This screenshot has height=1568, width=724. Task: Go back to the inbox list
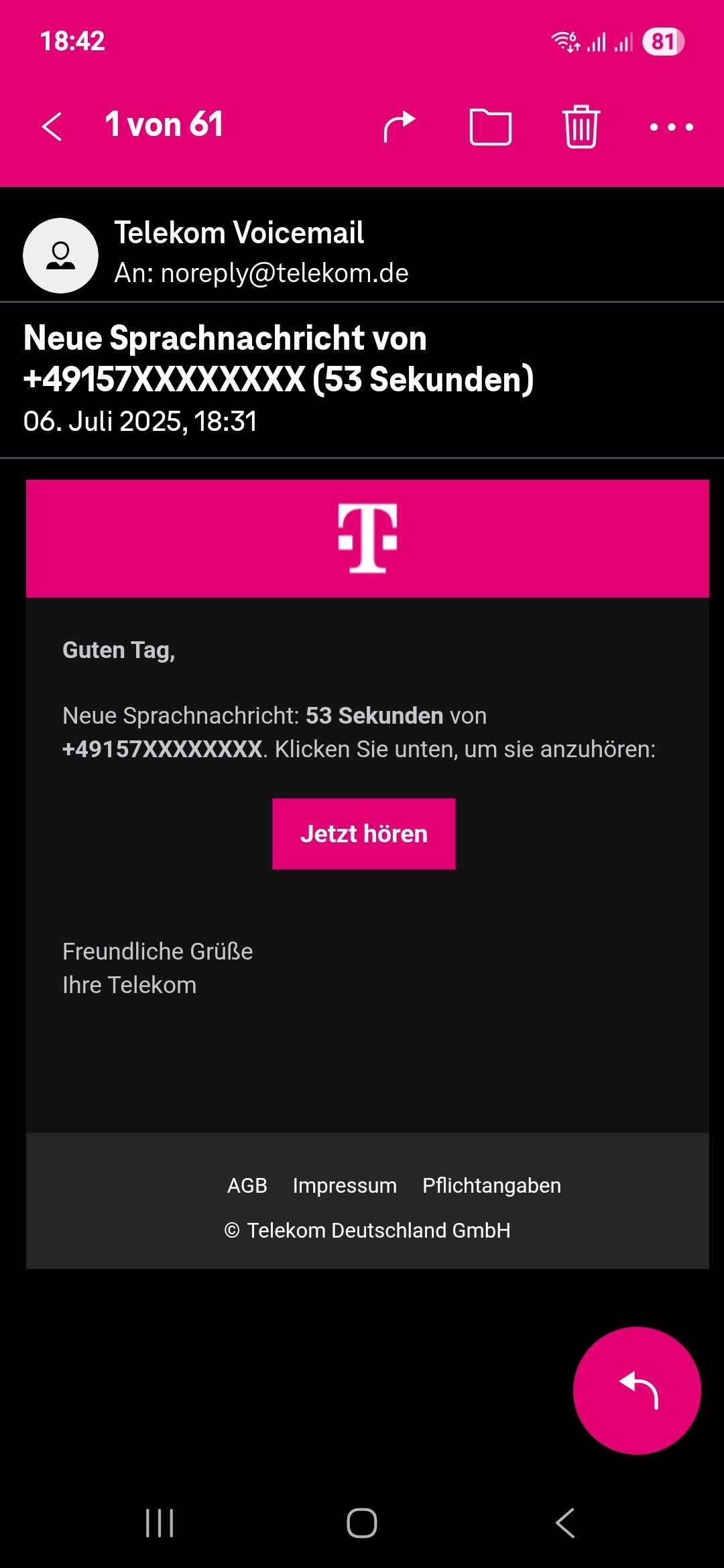point(52,126)
